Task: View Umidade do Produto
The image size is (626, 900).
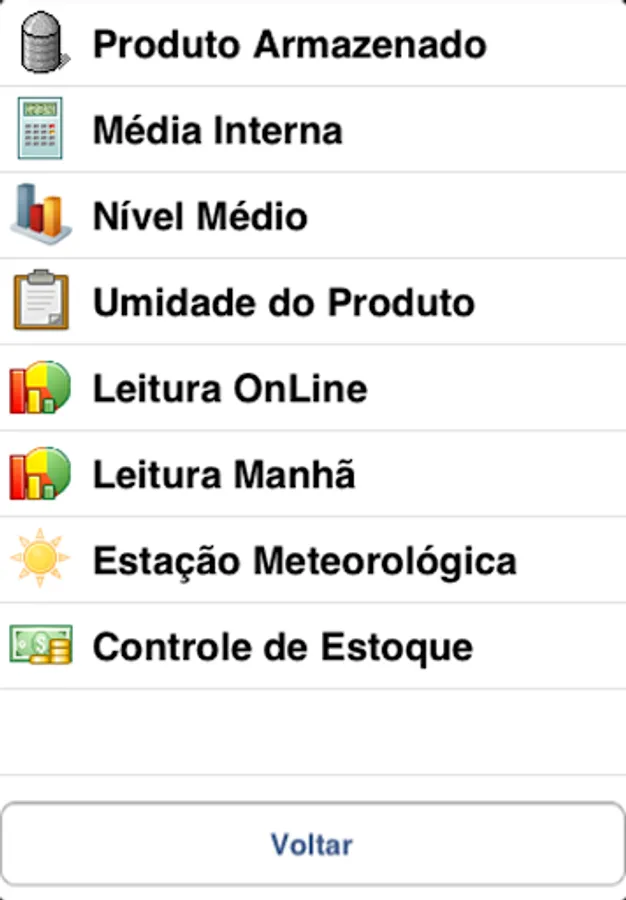Action: [283, 303]
